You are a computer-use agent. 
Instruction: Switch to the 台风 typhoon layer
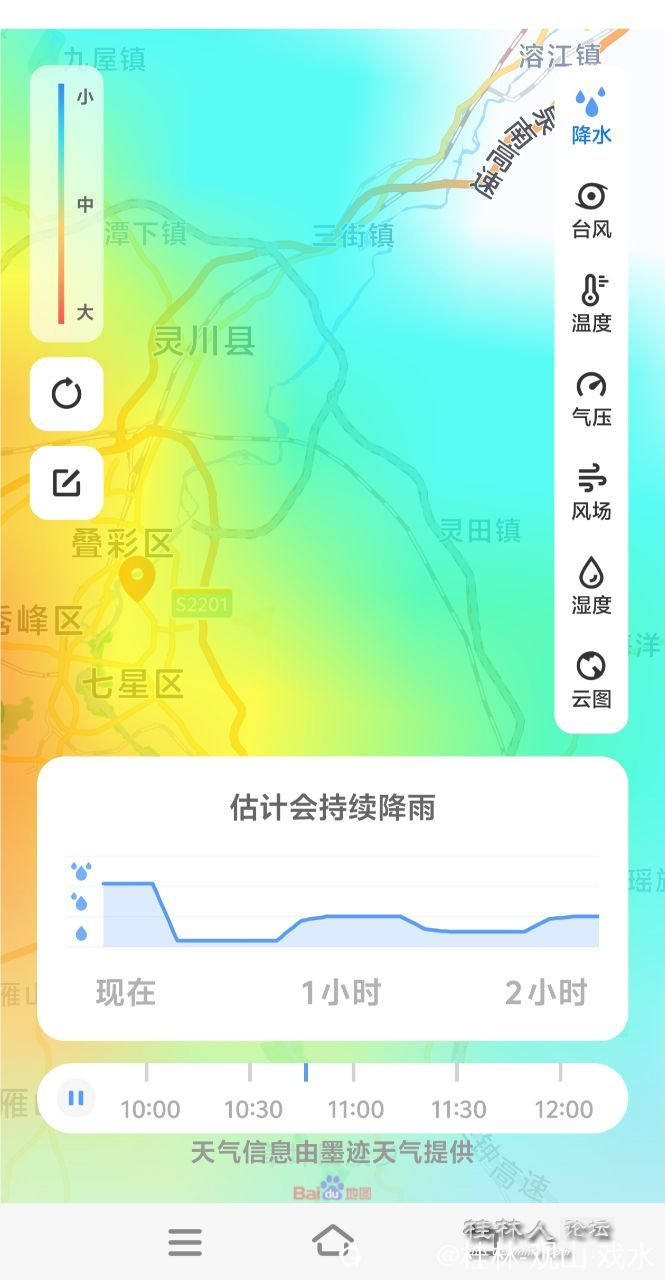(591, 210)
